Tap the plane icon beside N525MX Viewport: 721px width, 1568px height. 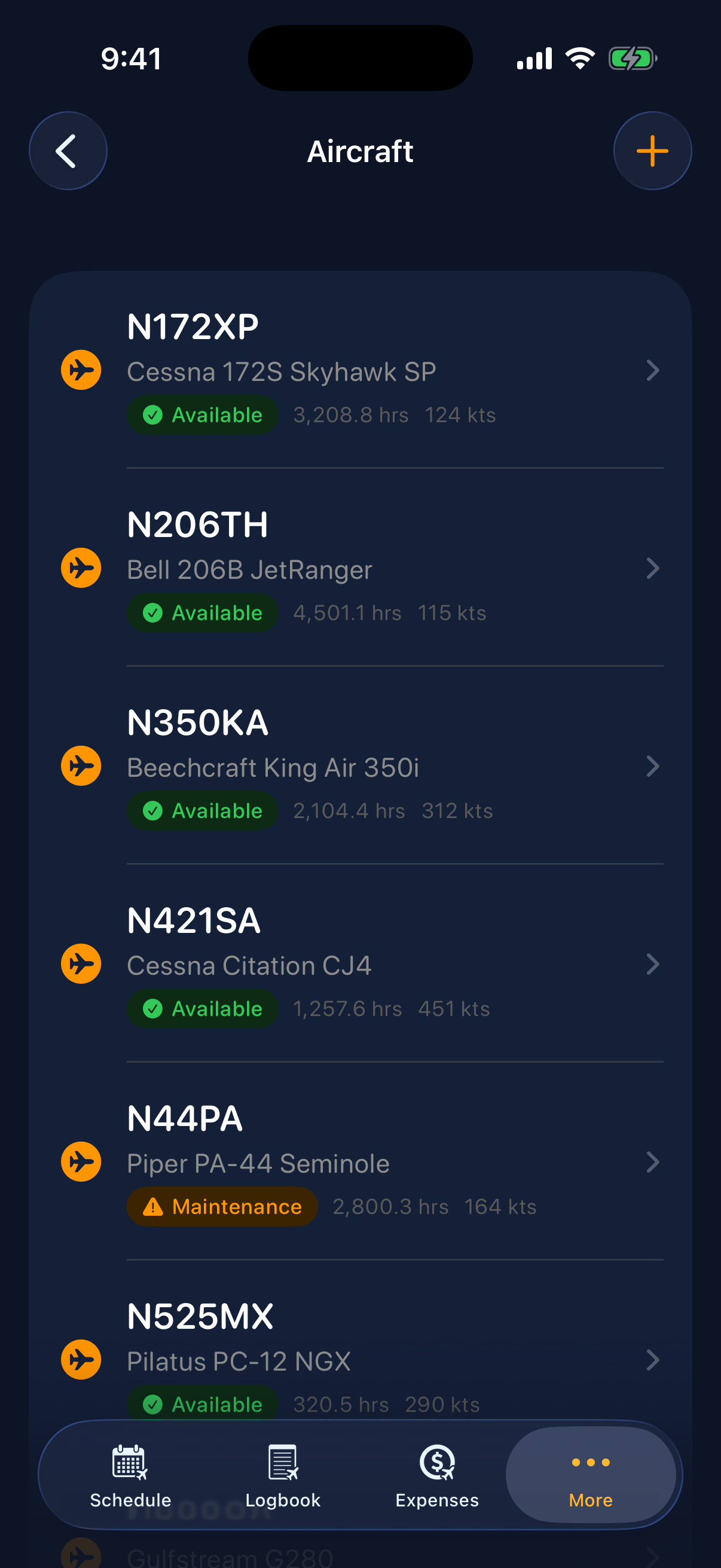pyautogui.click(x=80, y=1359)
